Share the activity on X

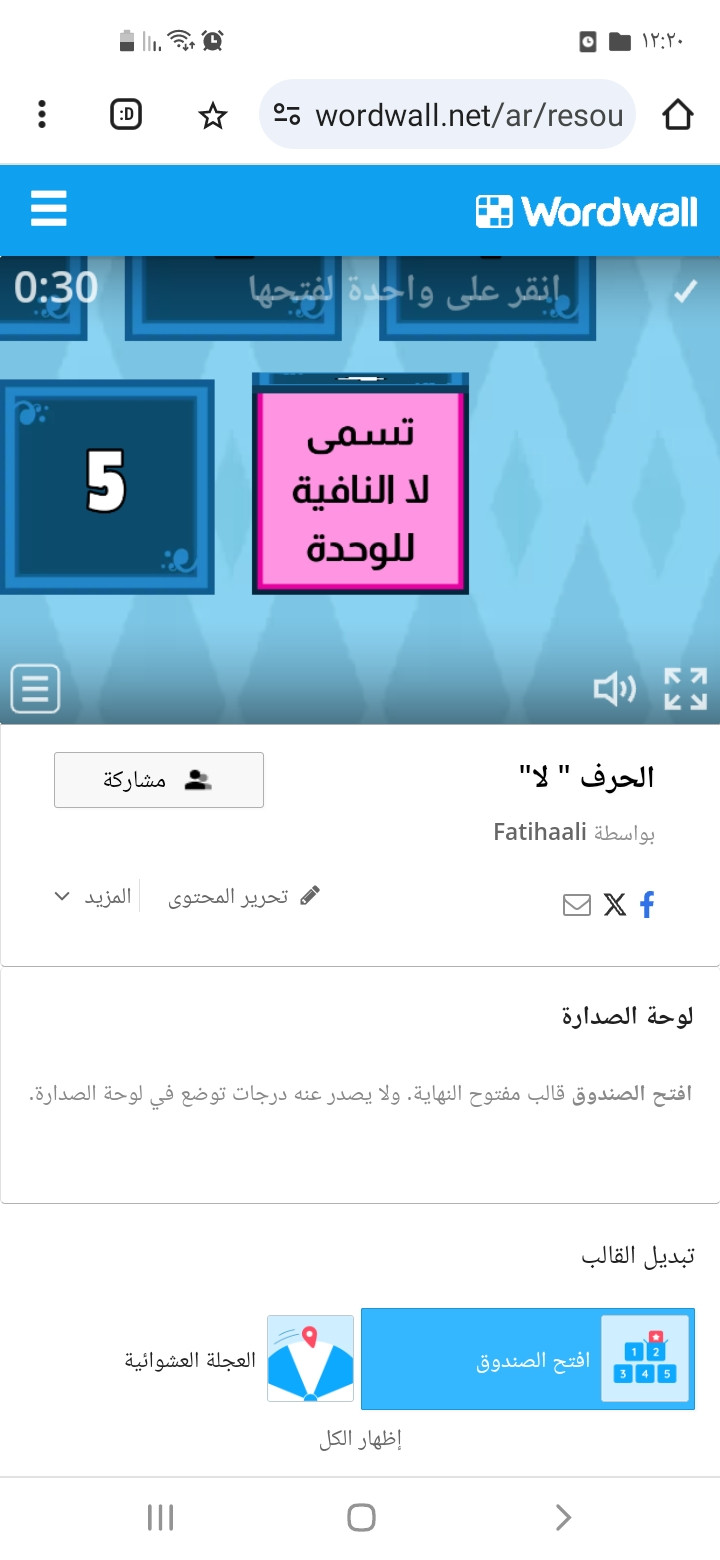(614, 905)
